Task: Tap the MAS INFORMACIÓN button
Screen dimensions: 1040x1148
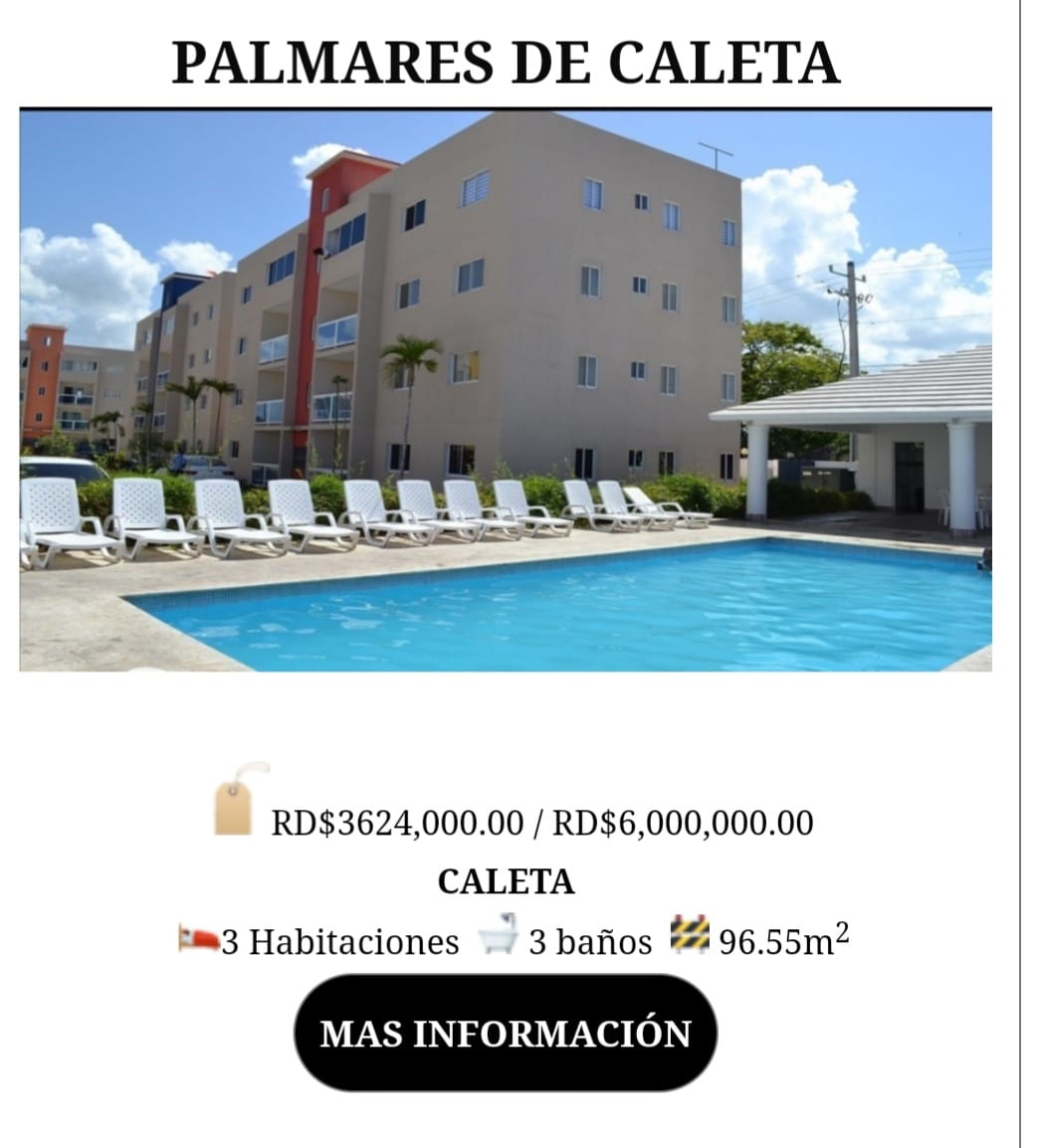Action: click(x=505, y=1033)
